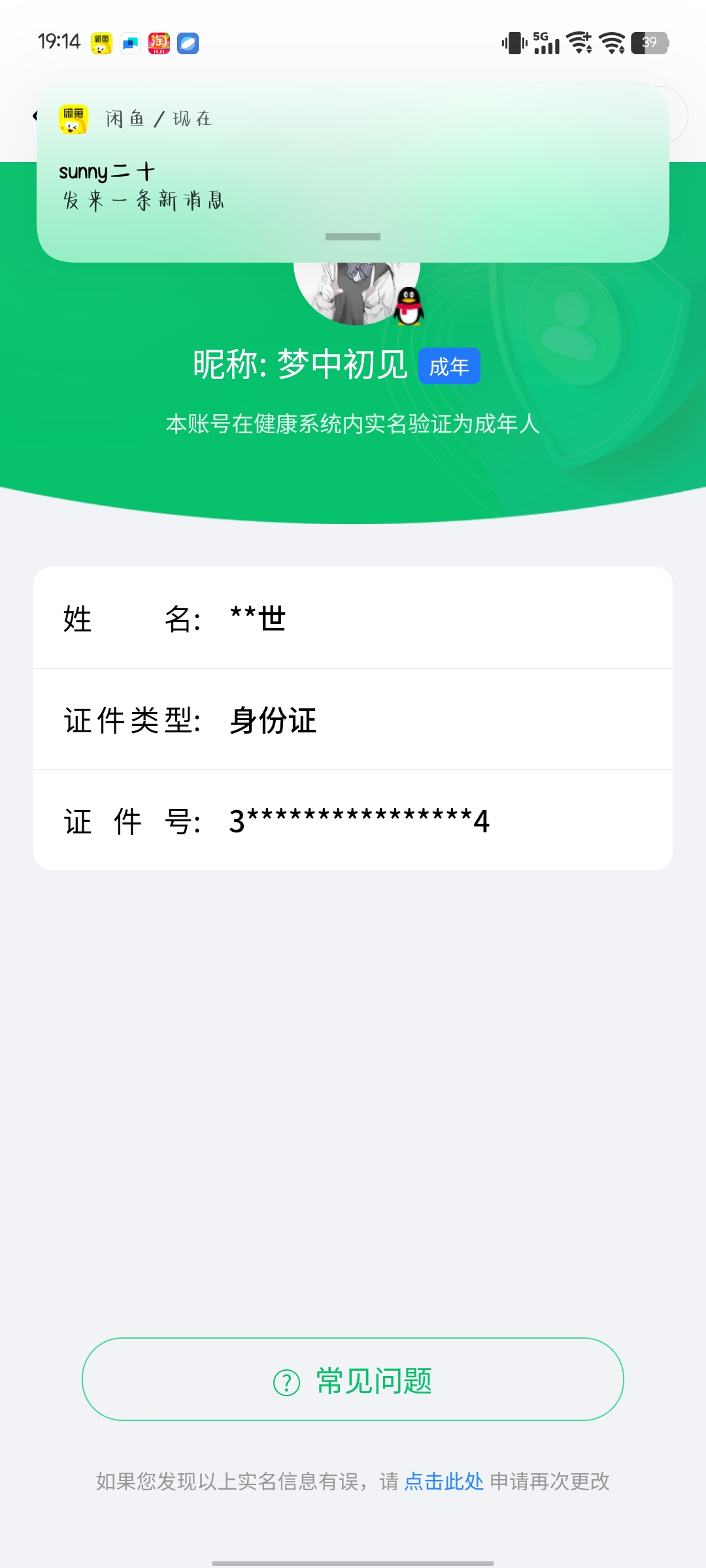Tap the Wi-Fi icon in the status bar
This screenshot has height=1568, width=706.
(613, 42)
